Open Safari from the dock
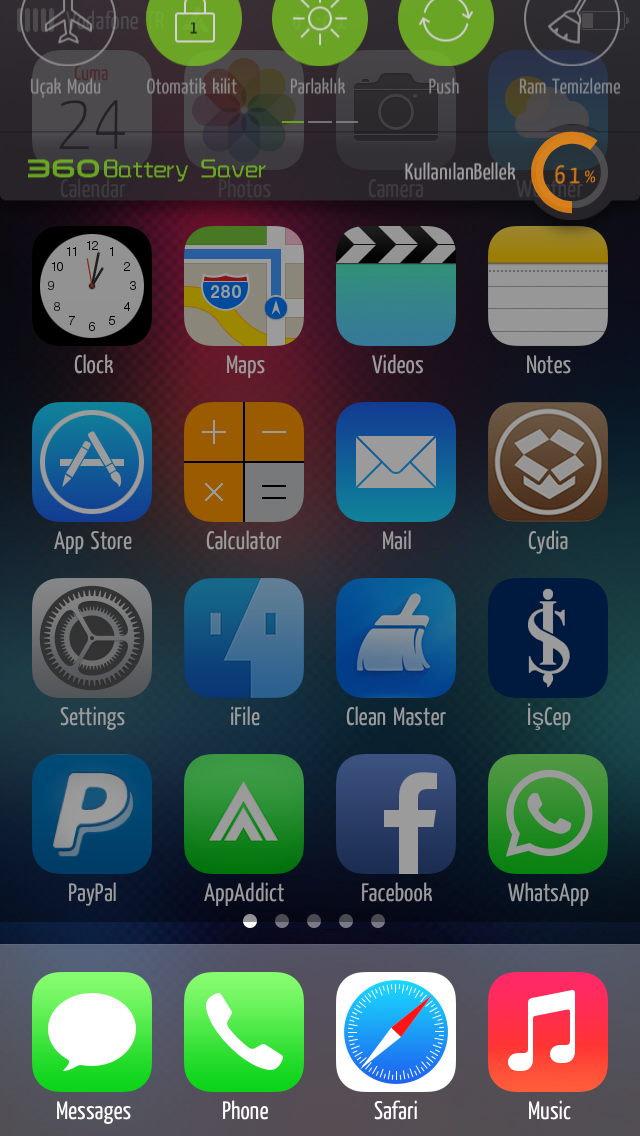 coord(396,1032)
